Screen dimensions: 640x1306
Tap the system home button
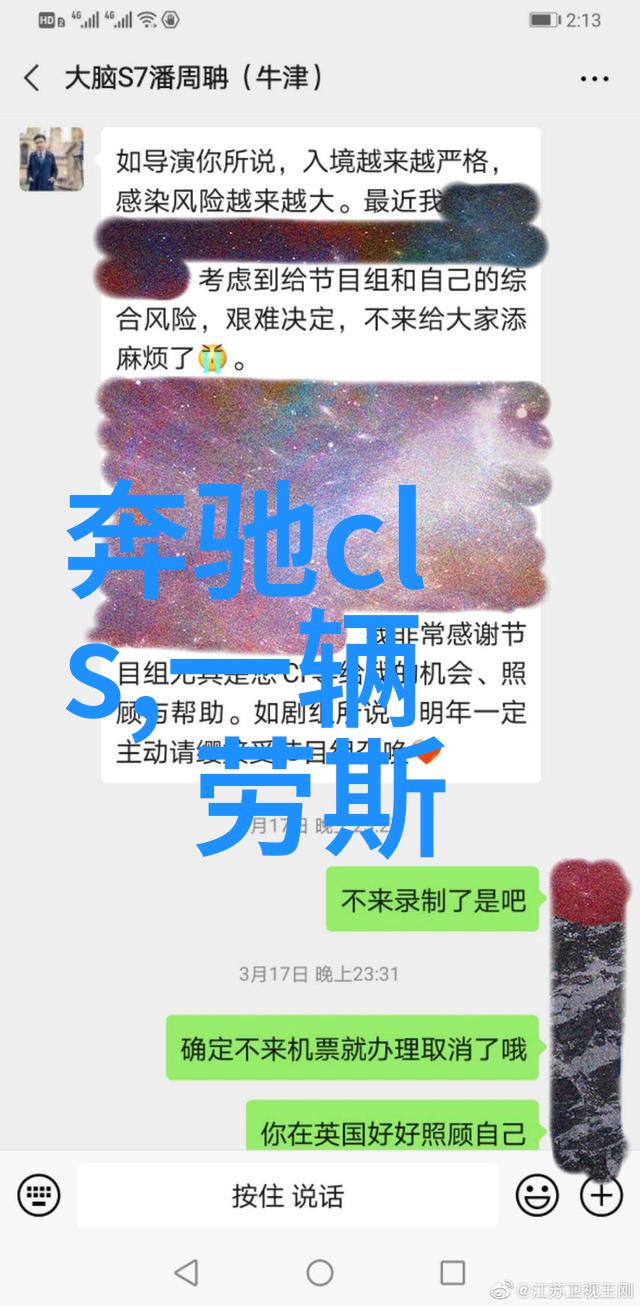tap(320, 1272)
